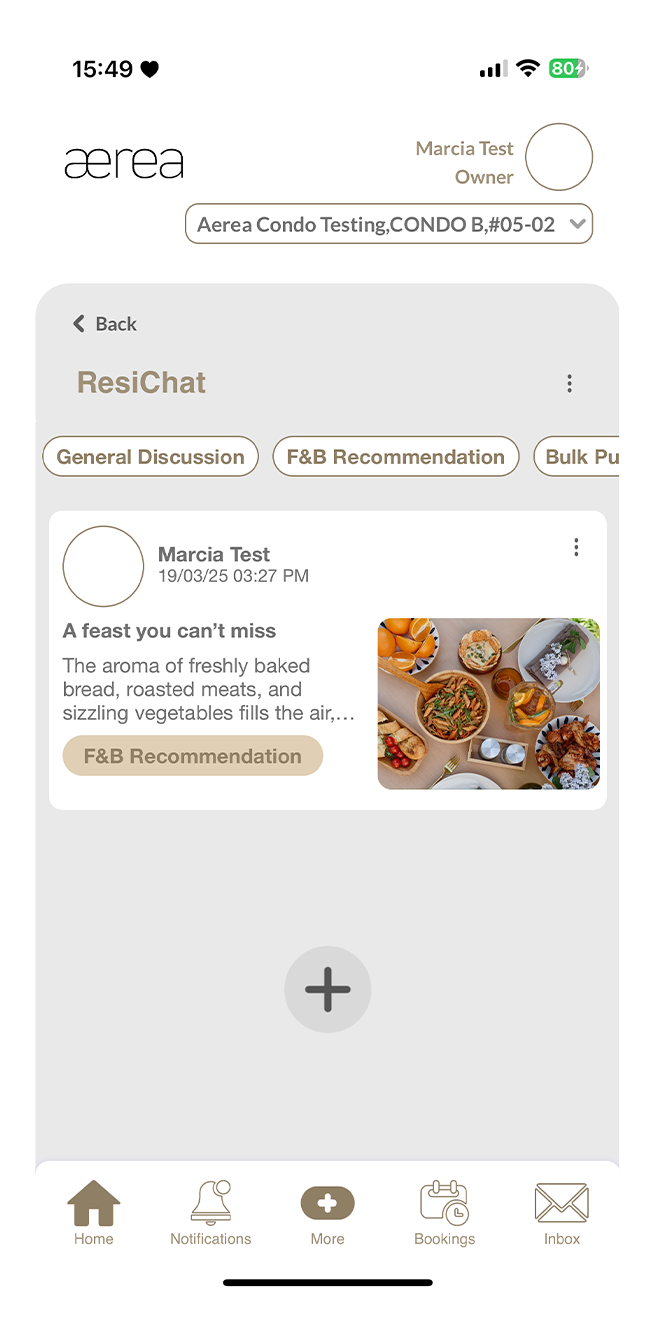This screenshot has height=1326, width=656.
Task: Filter by General Discussion chip
Action: tap(150, 457)
